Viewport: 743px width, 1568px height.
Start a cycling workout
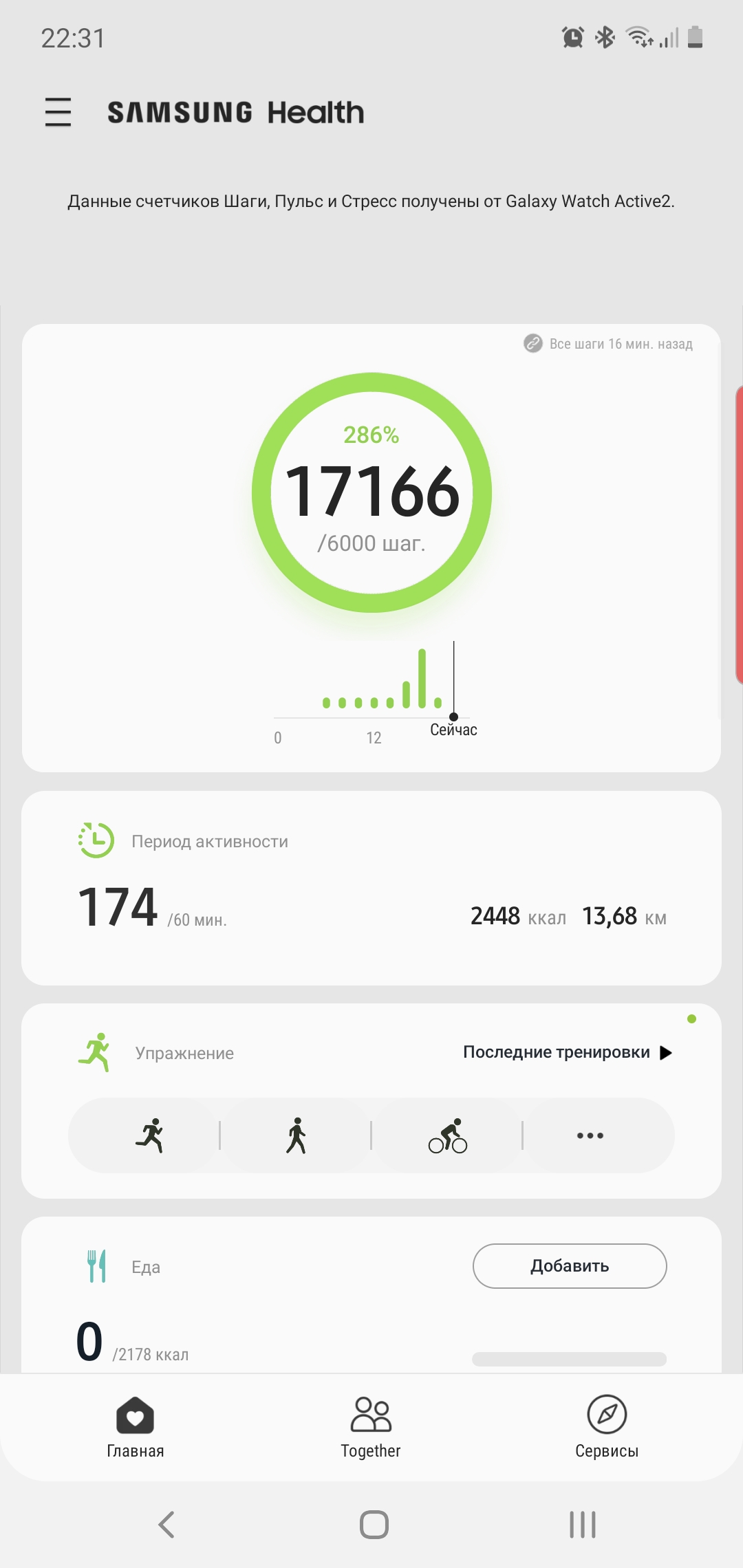tap(448, 1135)
